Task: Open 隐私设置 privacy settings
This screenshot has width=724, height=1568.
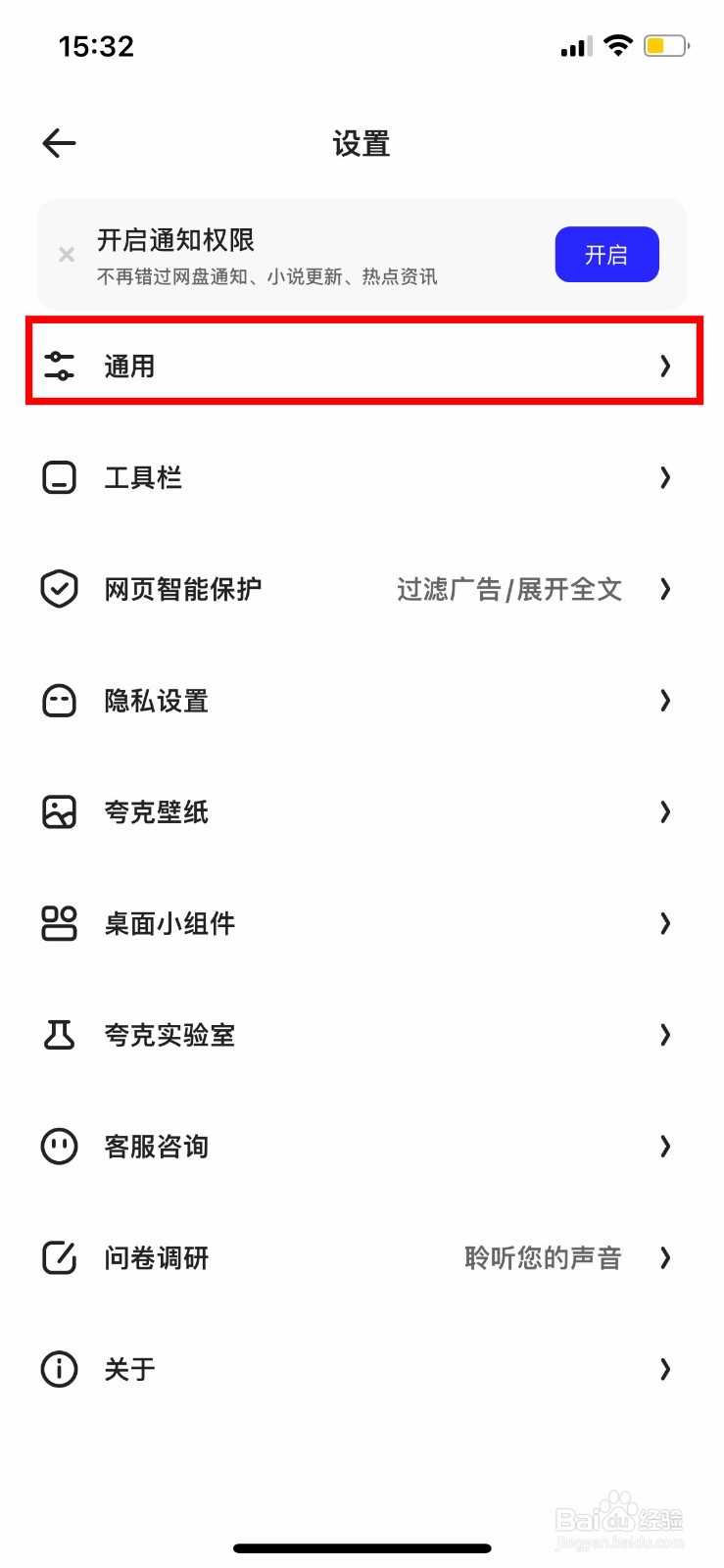Action: 362,701
